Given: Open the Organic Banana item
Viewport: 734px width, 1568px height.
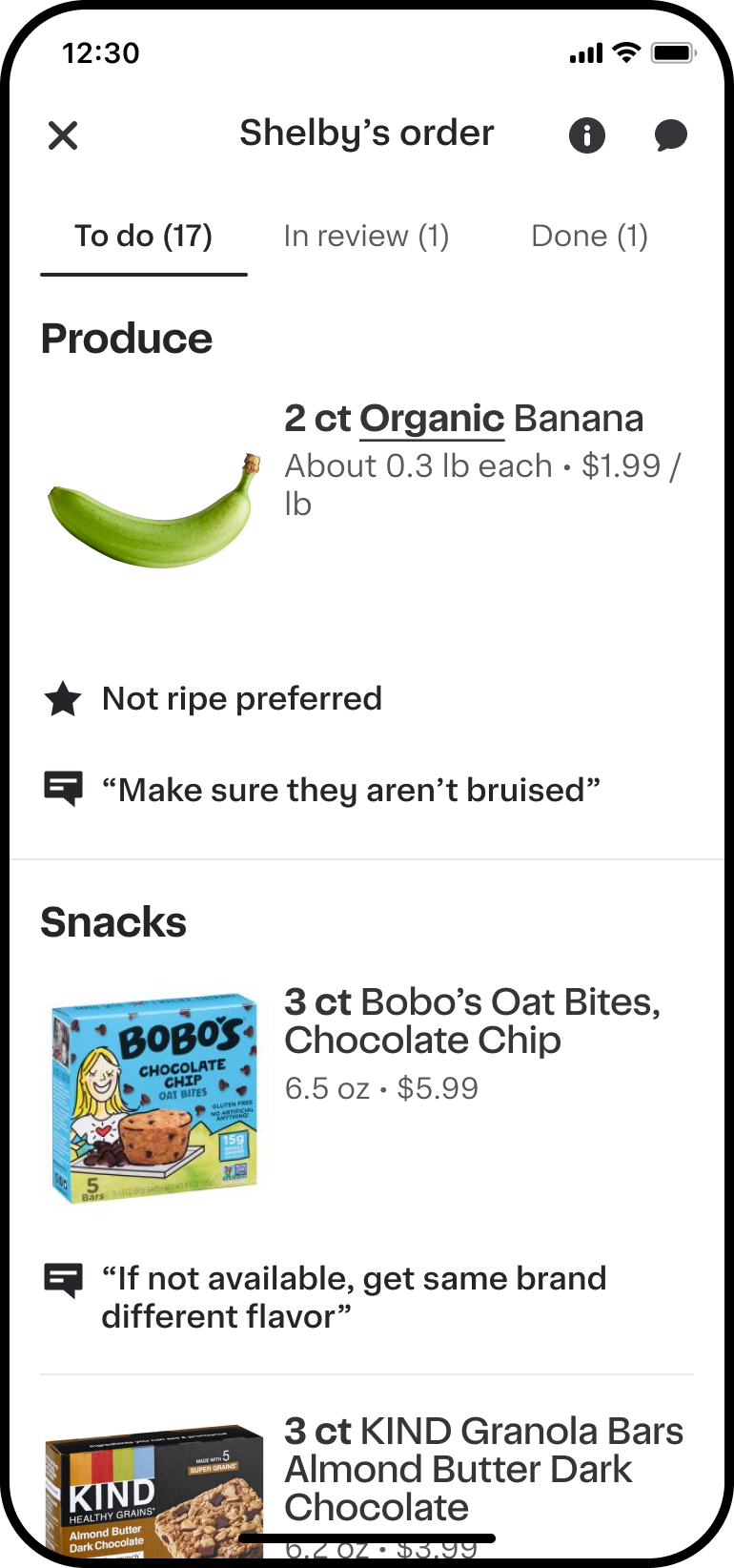Looking at the screenshot, I should (463, 420).
